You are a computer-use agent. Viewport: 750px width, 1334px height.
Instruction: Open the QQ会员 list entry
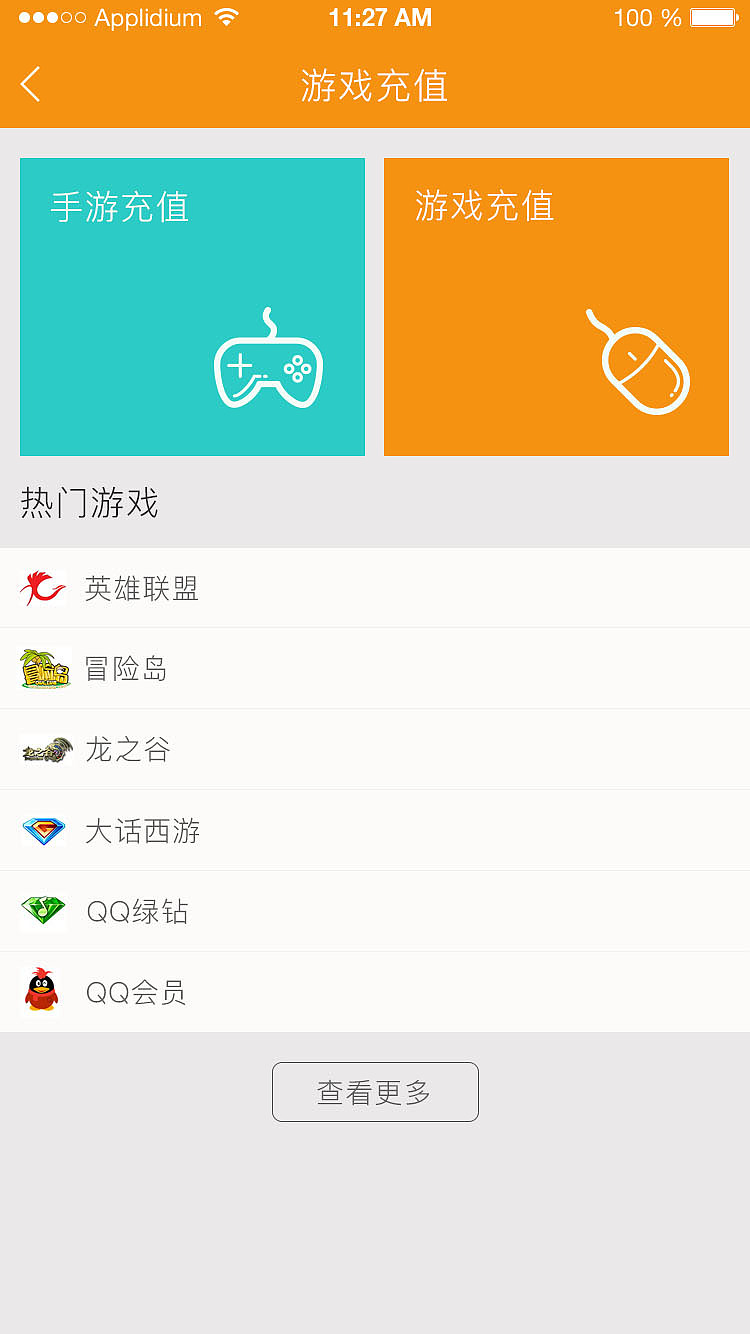[x=138, y=991]
